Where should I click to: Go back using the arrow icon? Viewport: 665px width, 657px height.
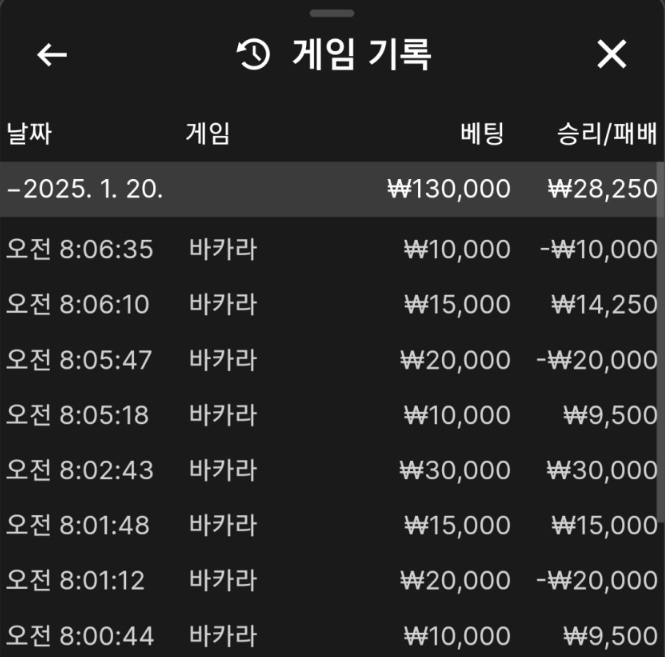coord(52,55)
